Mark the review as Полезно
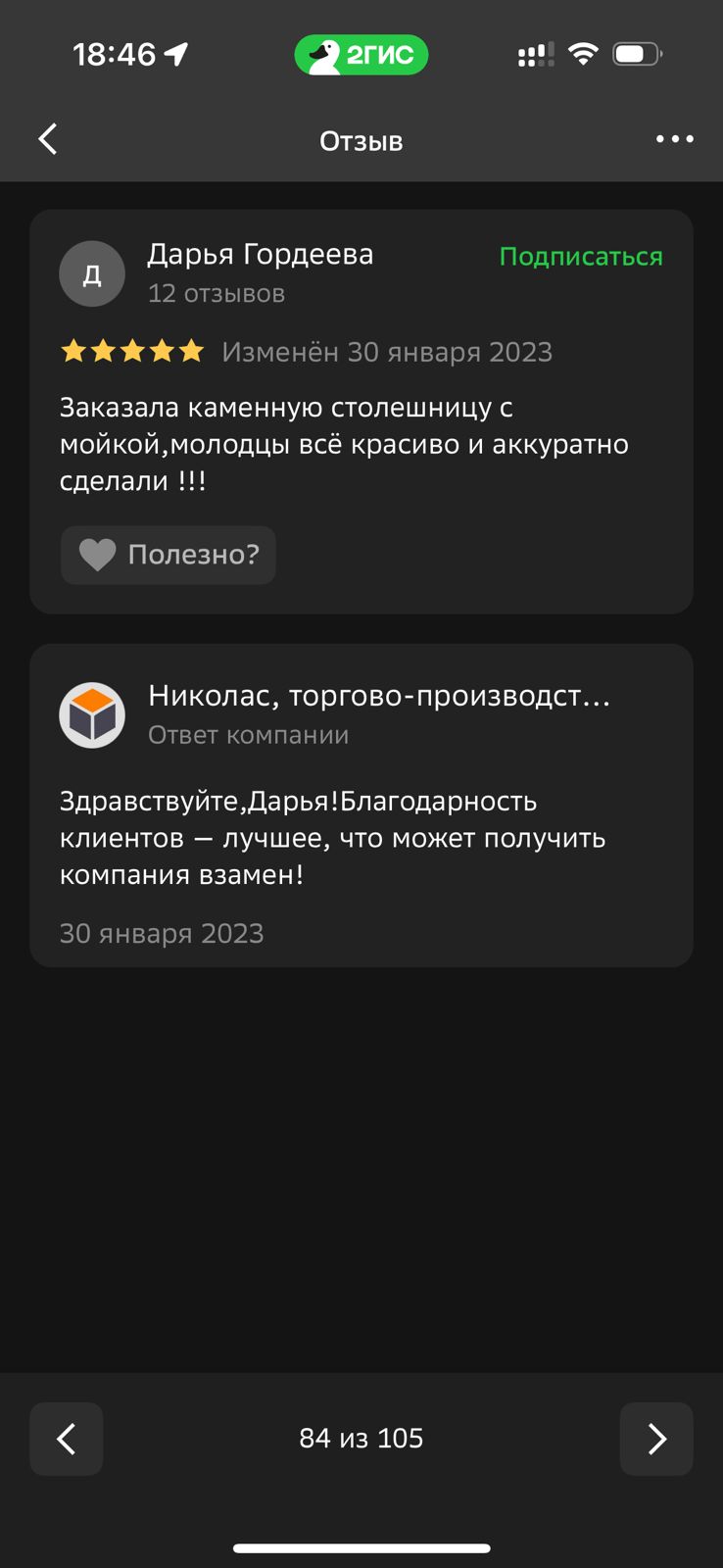 (169, 555)
